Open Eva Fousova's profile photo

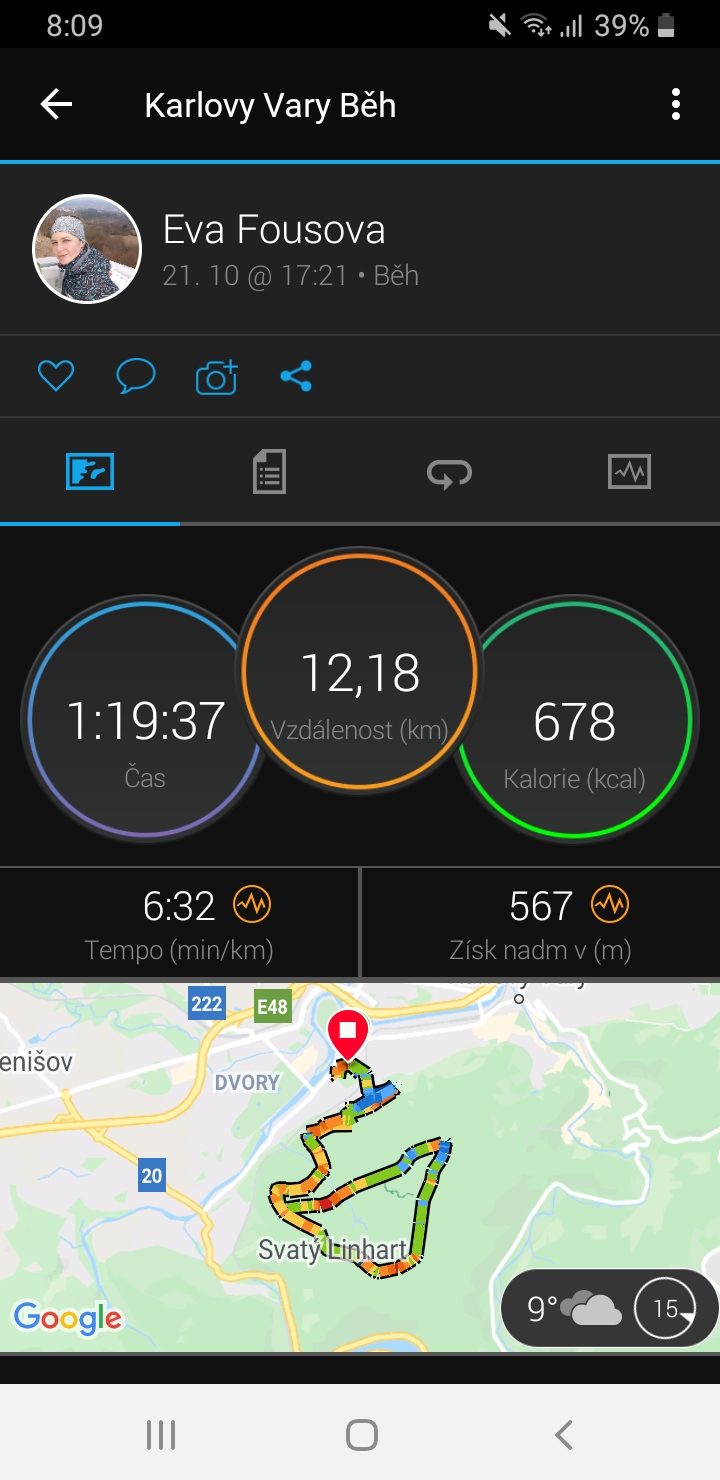[87, 249]
